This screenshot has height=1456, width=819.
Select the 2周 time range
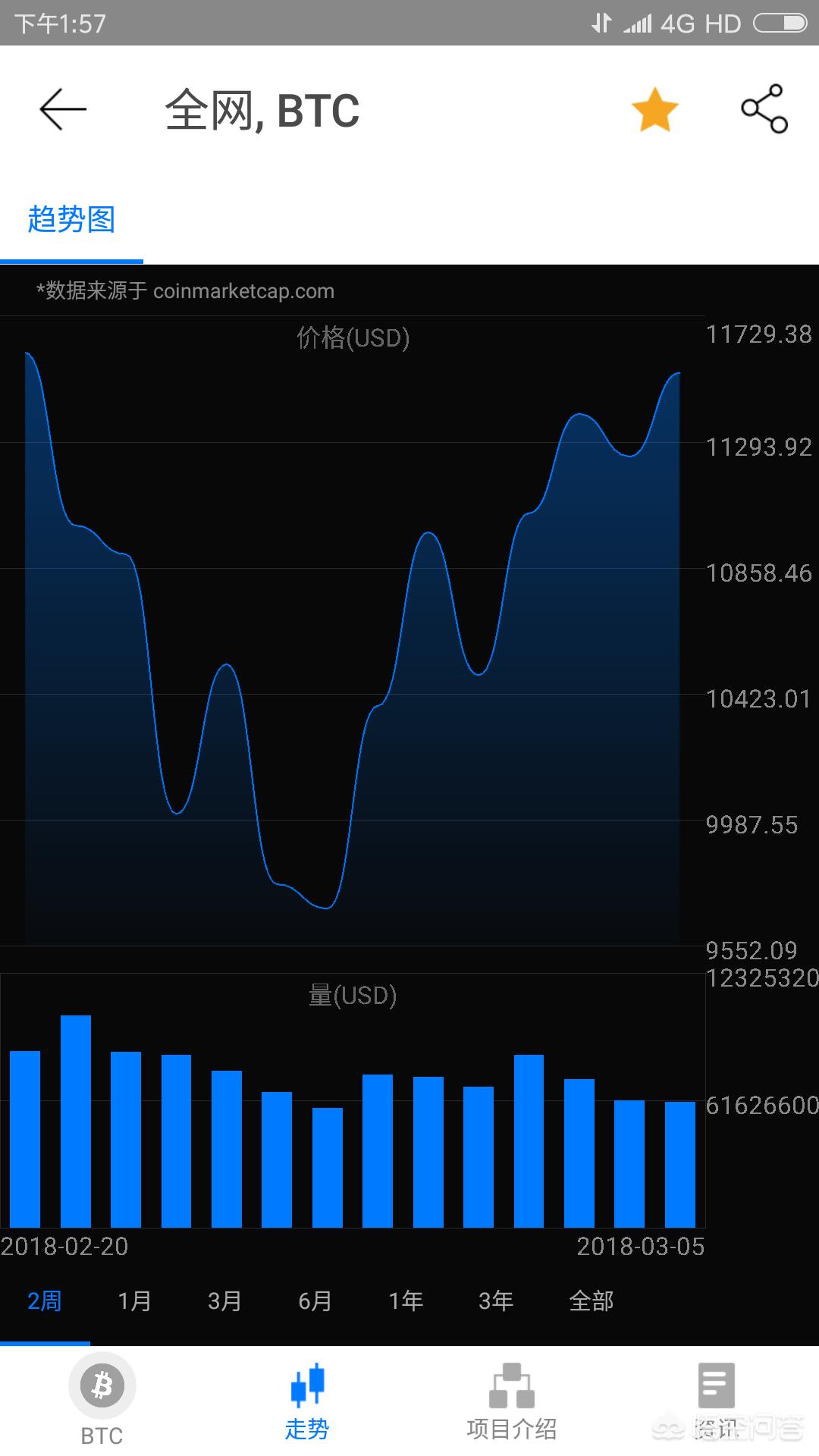[44, 1301]
